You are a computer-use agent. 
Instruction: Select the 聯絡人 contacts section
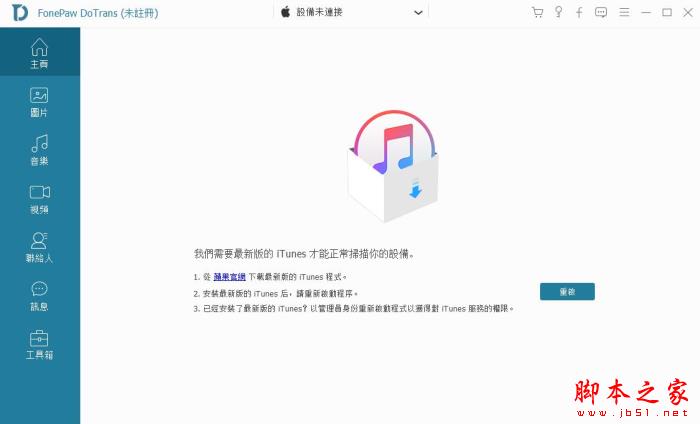point(39,247)
